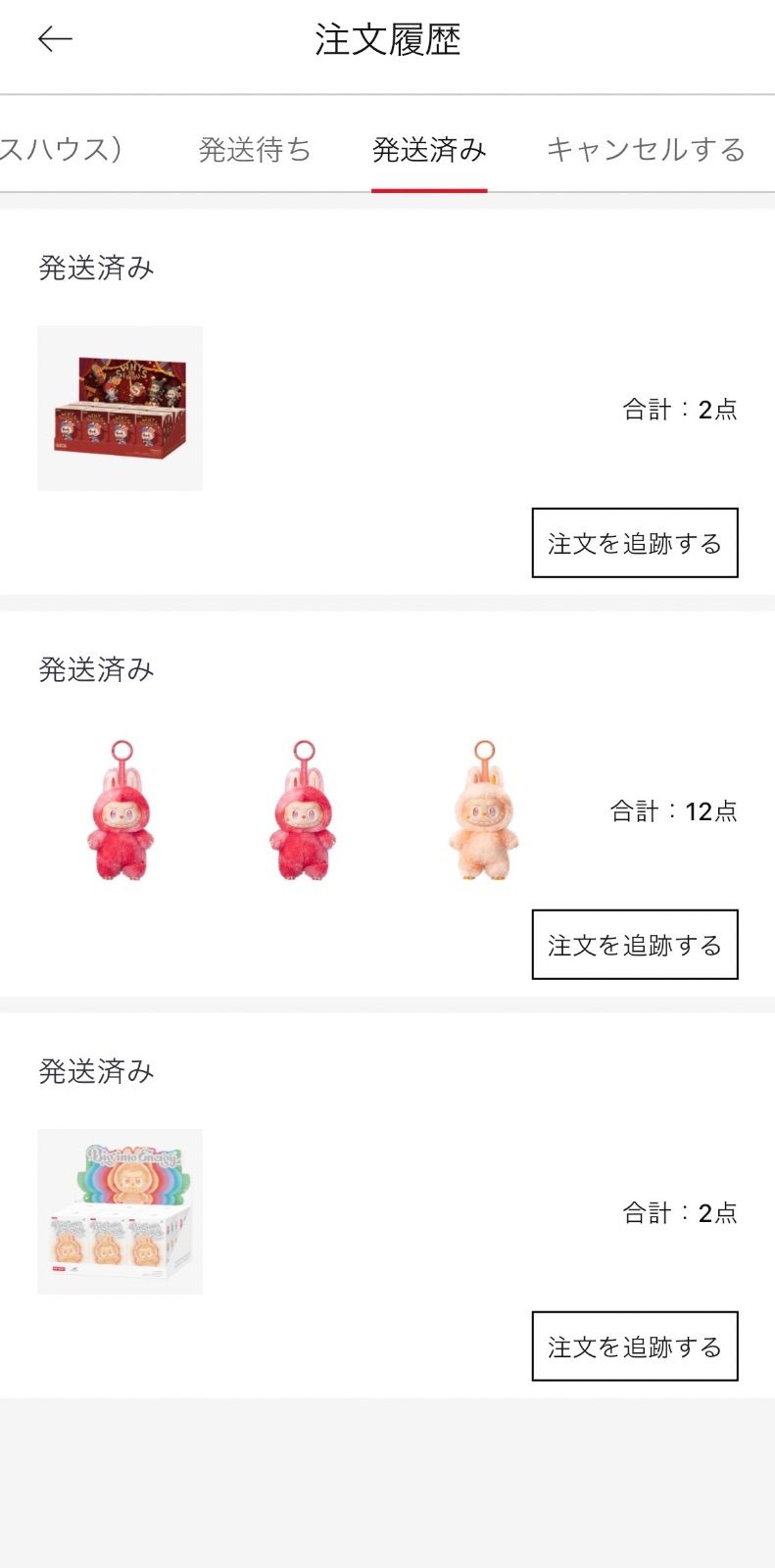This screenshot has width=775, height=1568.
Task: Open the キャンセルする tab
Action: (x=647, y=150)
